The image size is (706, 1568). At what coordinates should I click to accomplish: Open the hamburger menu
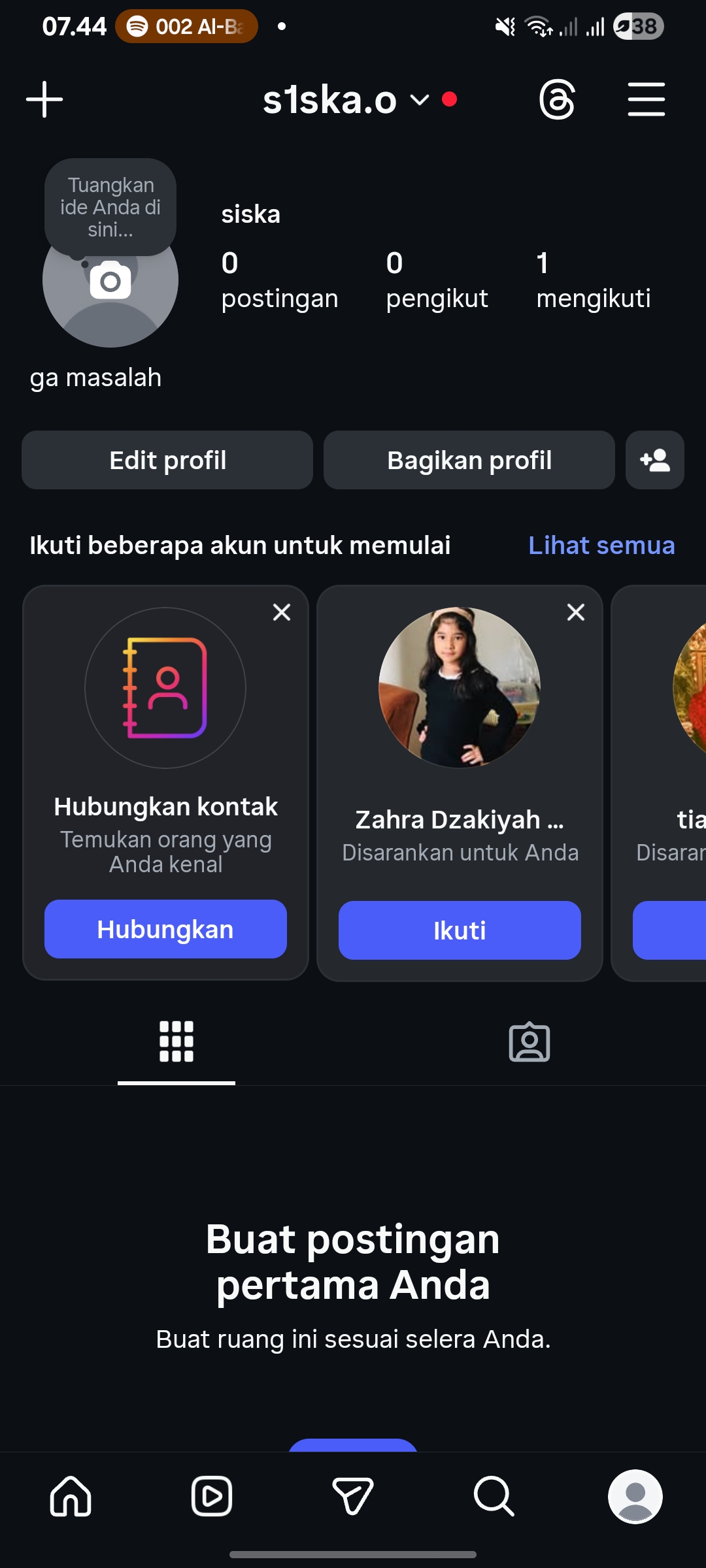pyautogui.click(x=646, y=99)
